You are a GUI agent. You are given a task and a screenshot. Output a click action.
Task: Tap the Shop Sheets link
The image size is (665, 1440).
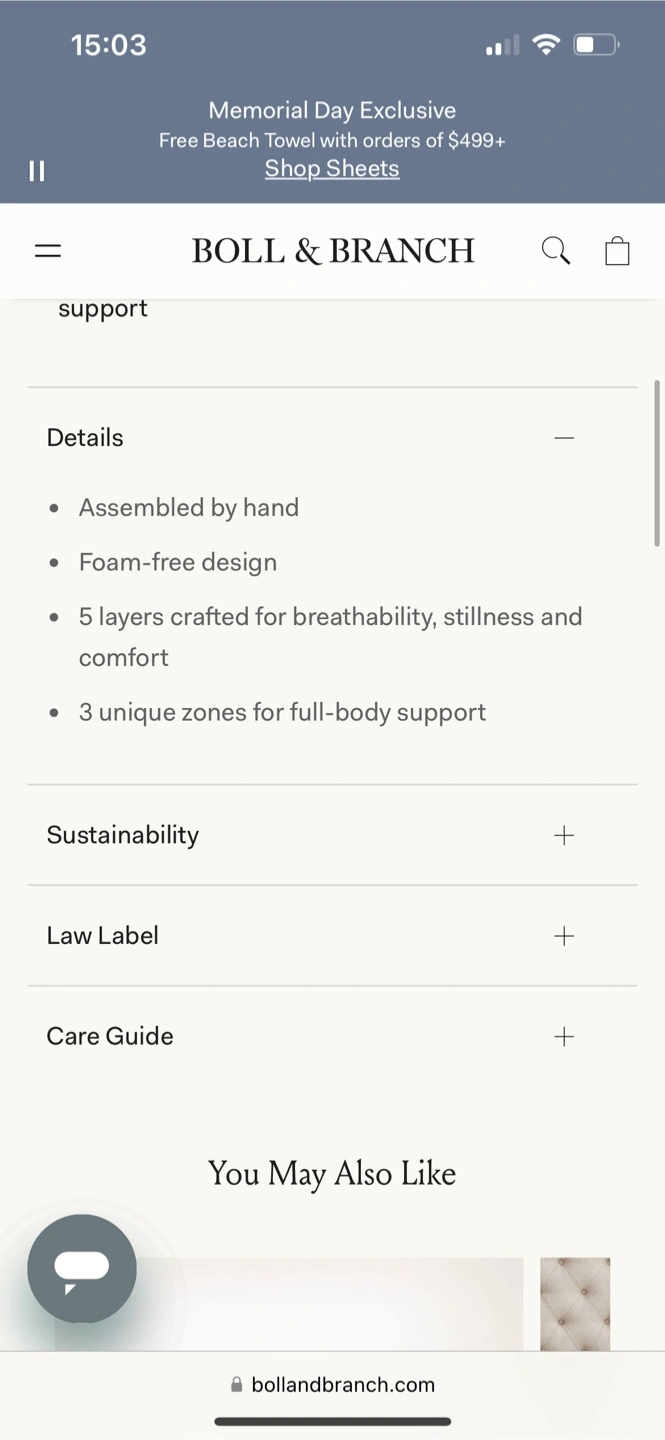click(332, 169)
